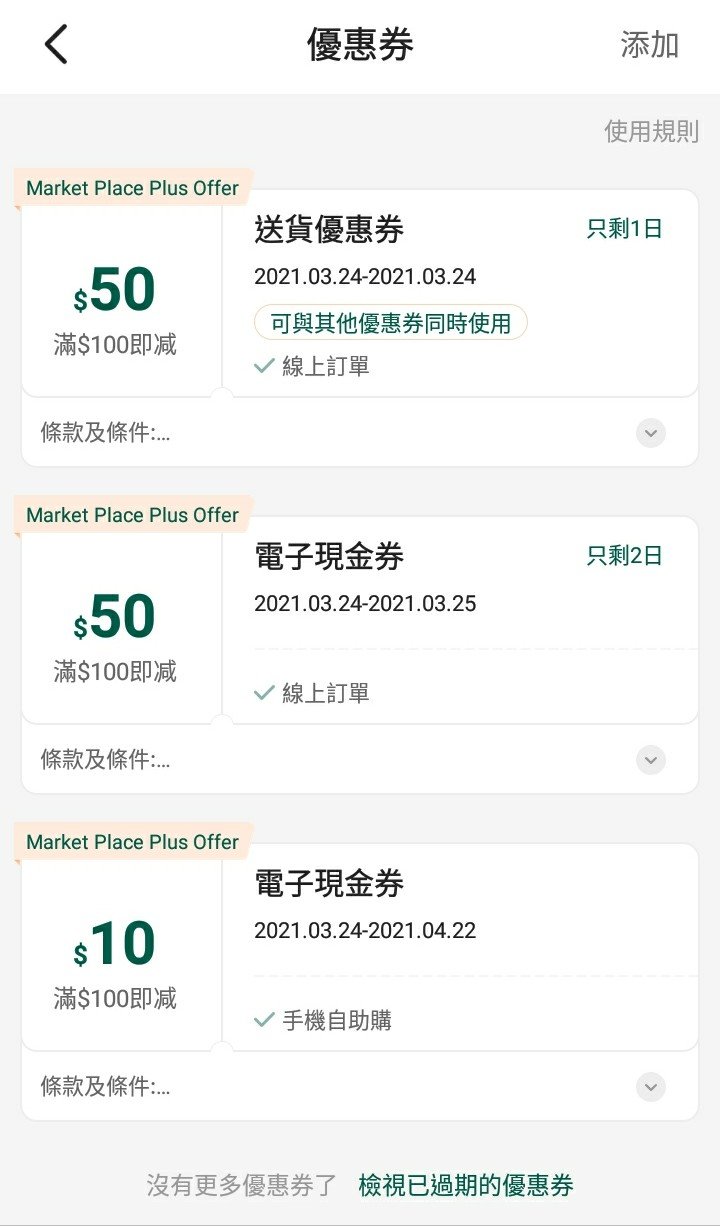Image resolution: width=720 pixels, height=1226 pixels.
Task: Tap 添加 to add a coupon
Action: [649, 45]
